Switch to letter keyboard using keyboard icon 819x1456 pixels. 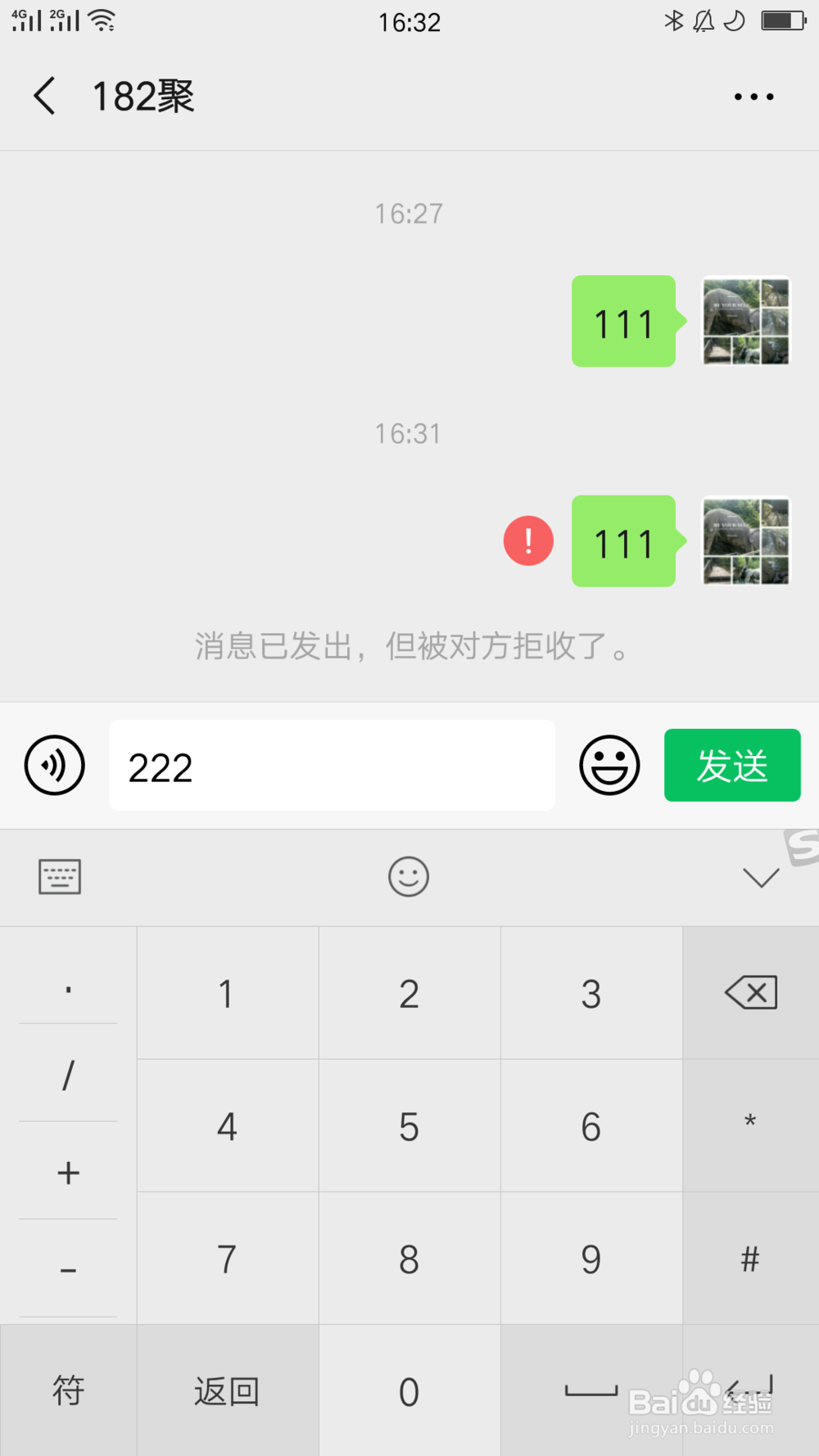pos(57,876)
